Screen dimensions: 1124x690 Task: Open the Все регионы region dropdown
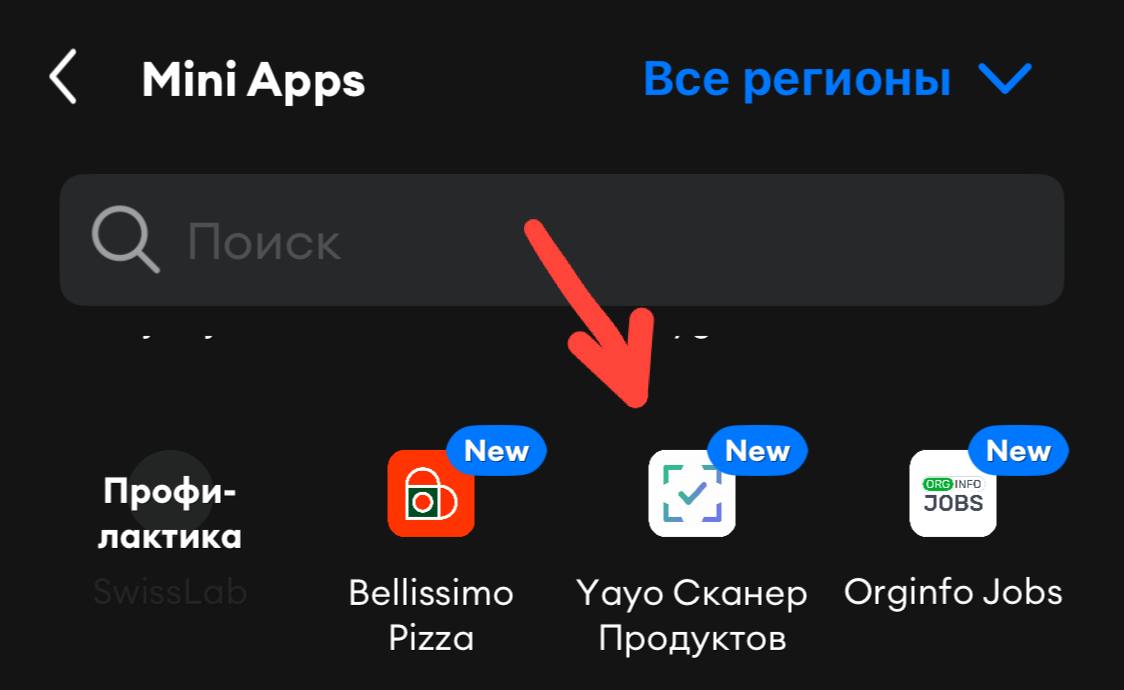[836, 79]
